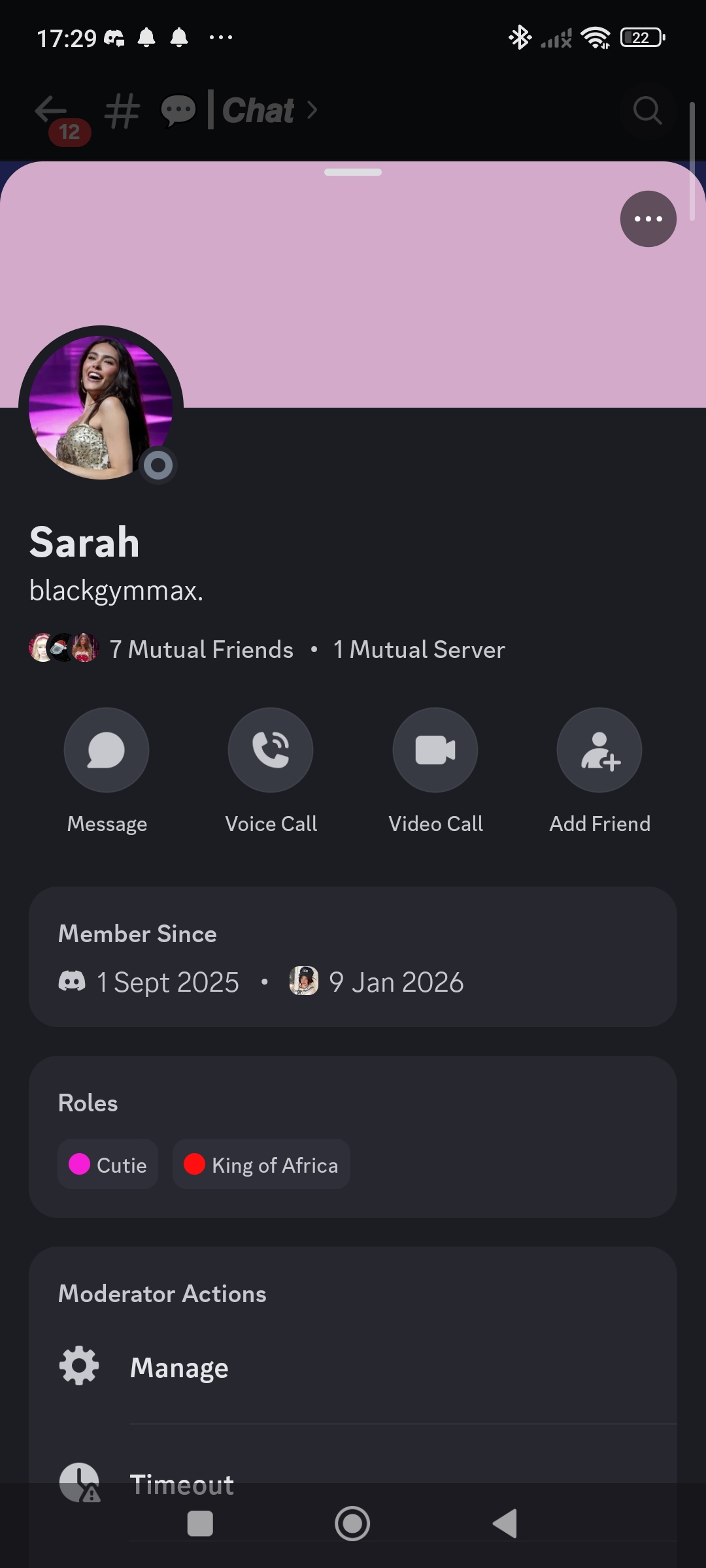View the 1 Mutual Server entry
The height and width of the screenshot is (1568, 706).
click(x=418, y=649)
